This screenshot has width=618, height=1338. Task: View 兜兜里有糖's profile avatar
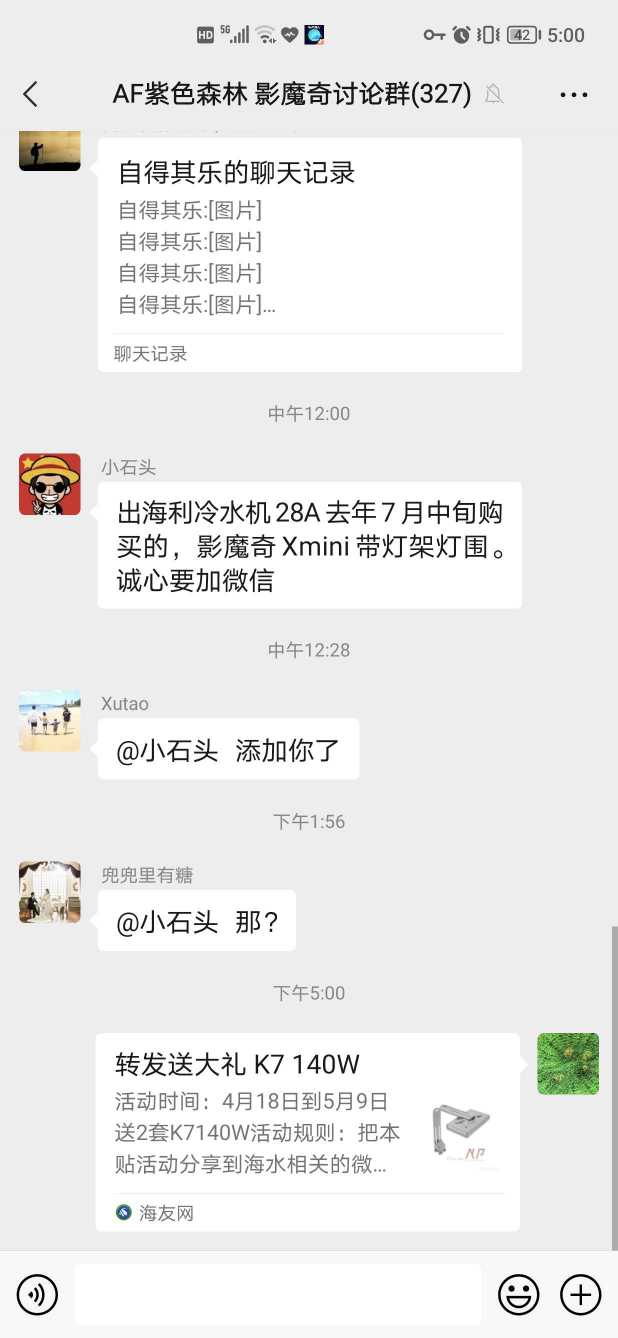[x=50, y=892]
